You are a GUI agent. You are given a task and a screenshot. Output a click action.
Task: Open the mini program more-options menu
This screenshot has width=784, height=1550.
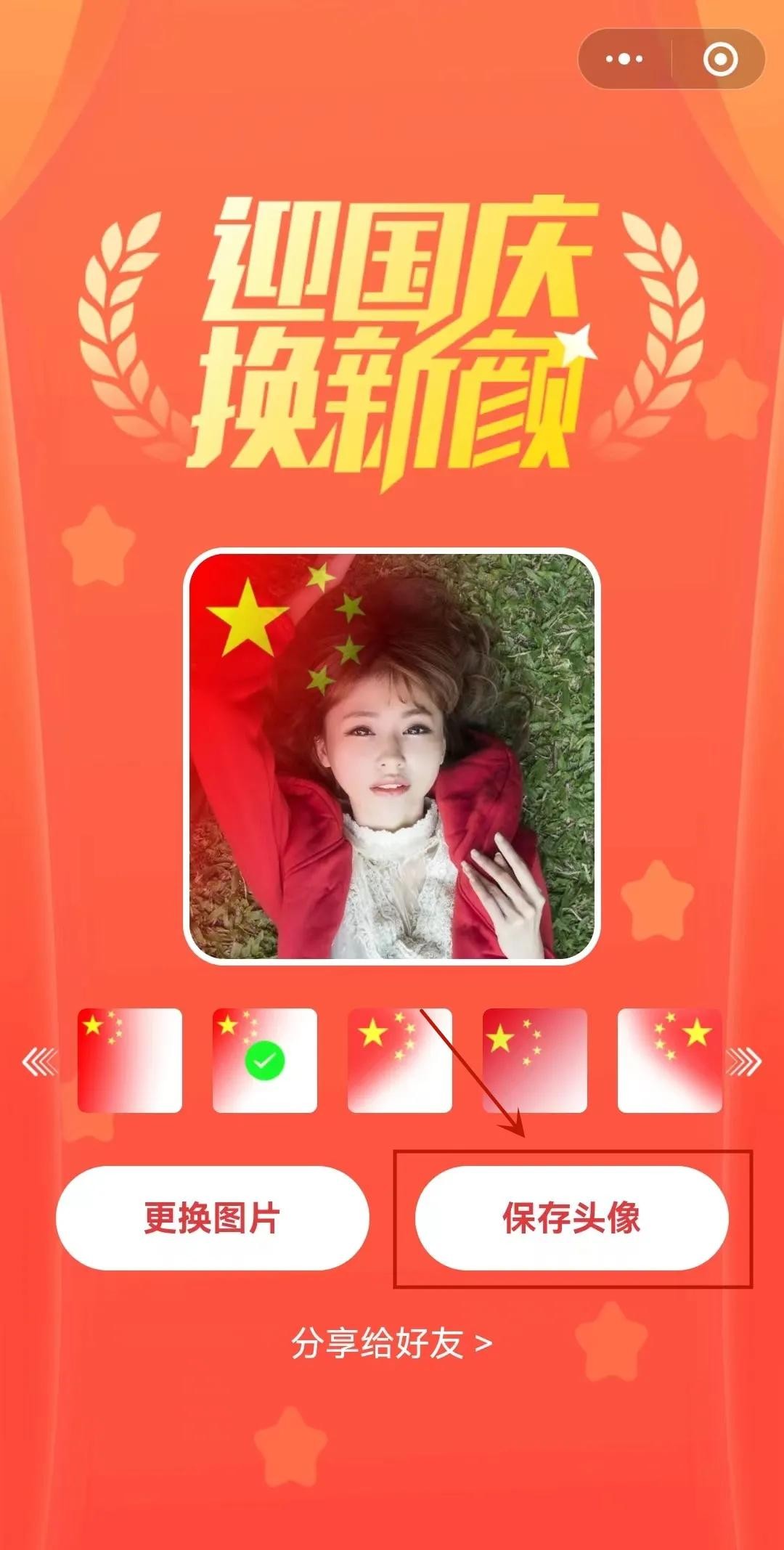pyautogui.click(x=624, y=60)
